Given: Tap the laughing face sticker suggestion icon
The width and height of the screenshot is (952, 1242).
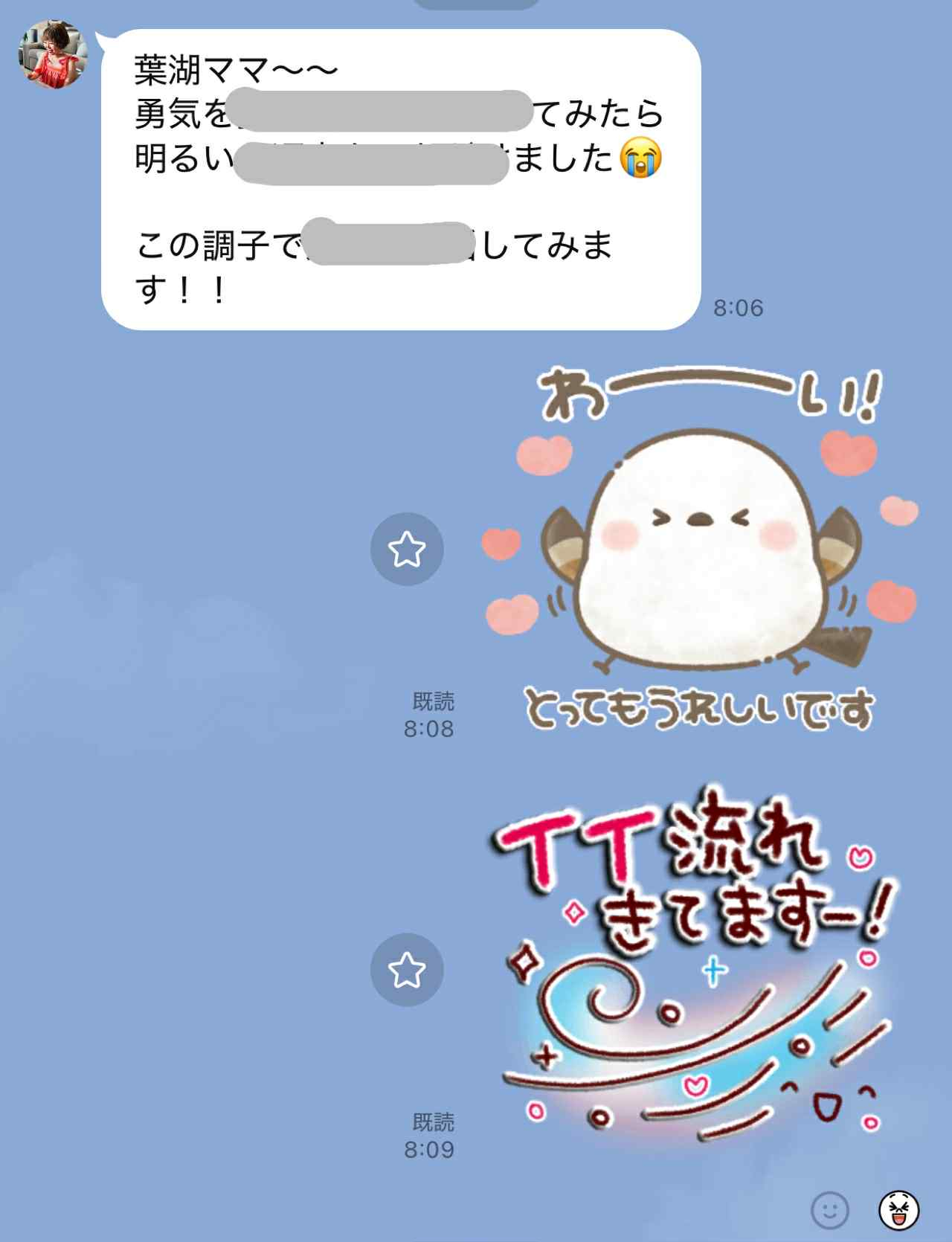Looking at the screenshot, I should (x=899, y=1210).
